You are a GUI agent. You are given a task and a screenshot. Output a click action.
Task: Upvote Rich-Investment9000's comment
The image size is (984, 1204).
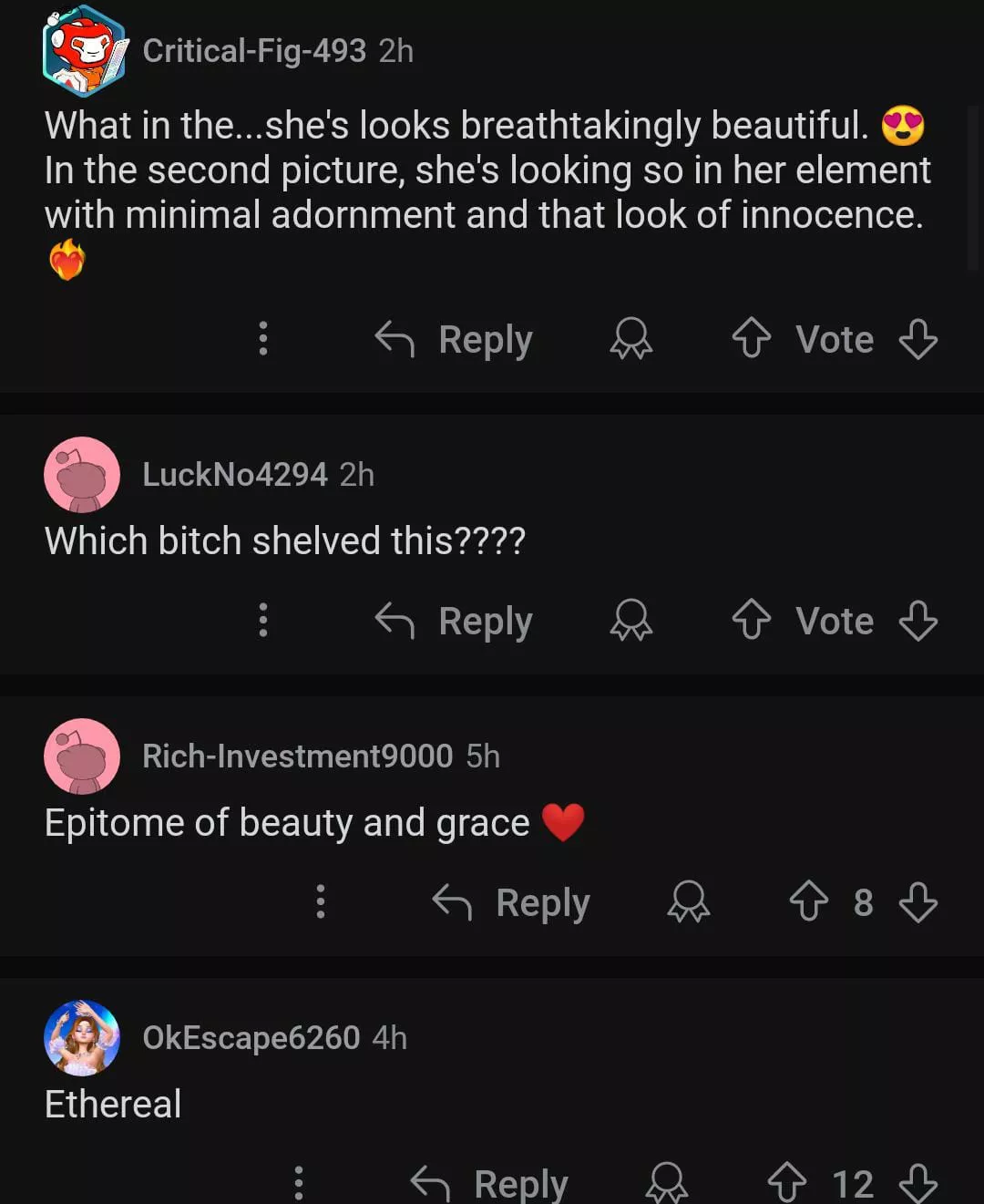(x=808, y=902)
